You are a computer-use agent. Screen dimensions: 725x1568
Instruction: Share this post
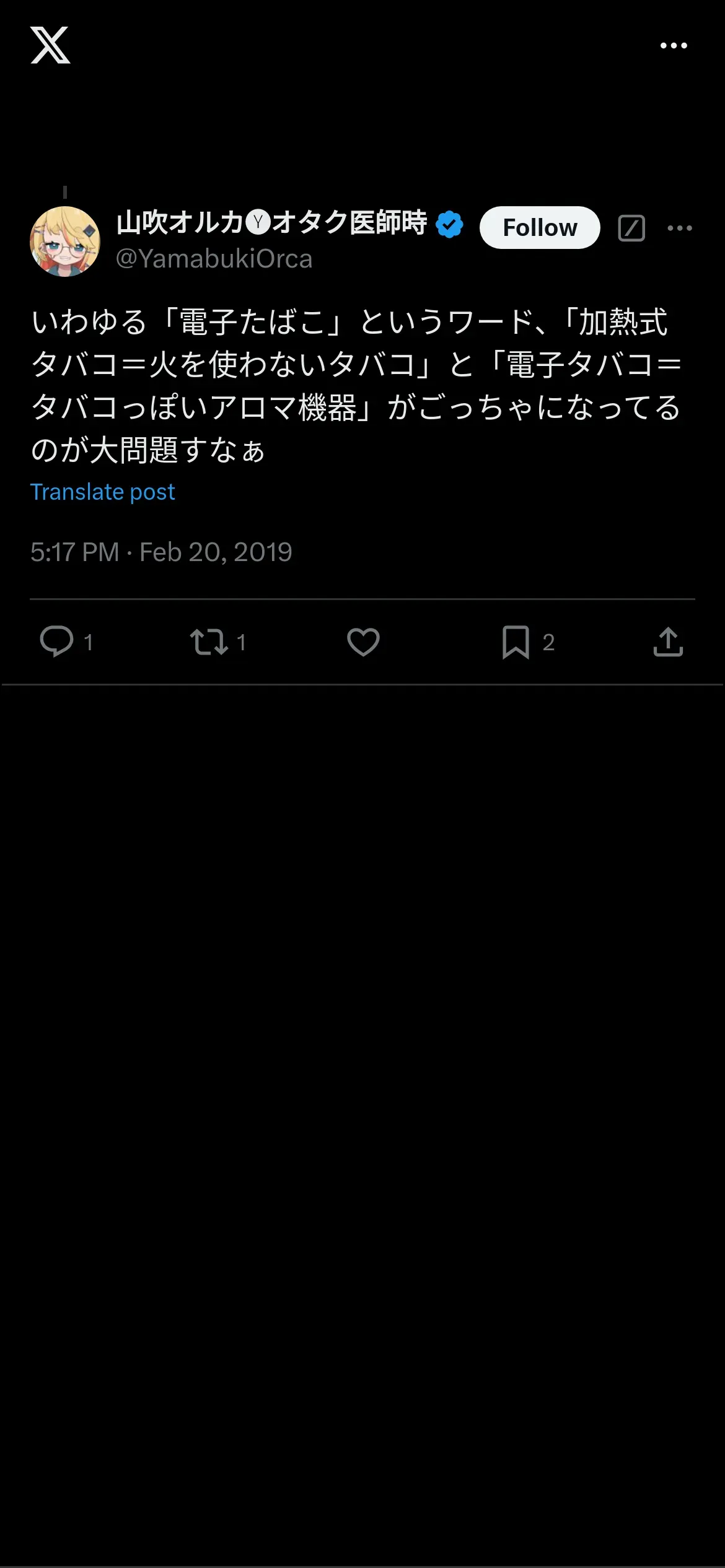point(668,642)
